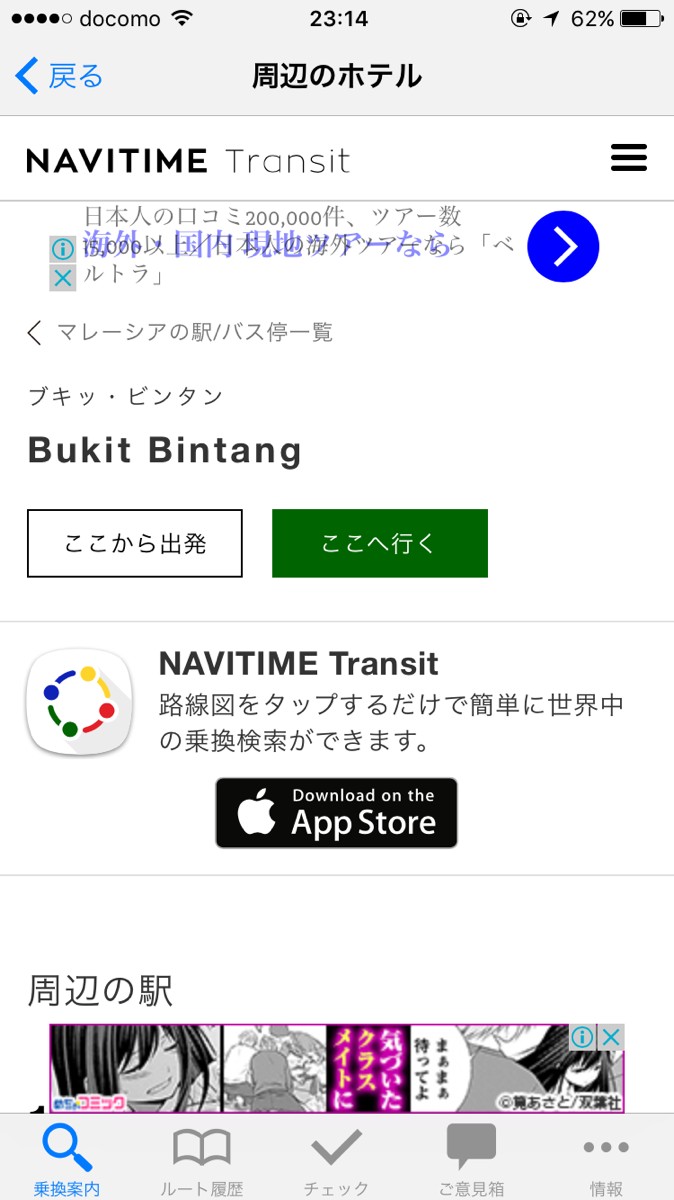Open the ルート履歴 tab
The height and width of the screenshot is (1200, 674).
point(202,1158)
